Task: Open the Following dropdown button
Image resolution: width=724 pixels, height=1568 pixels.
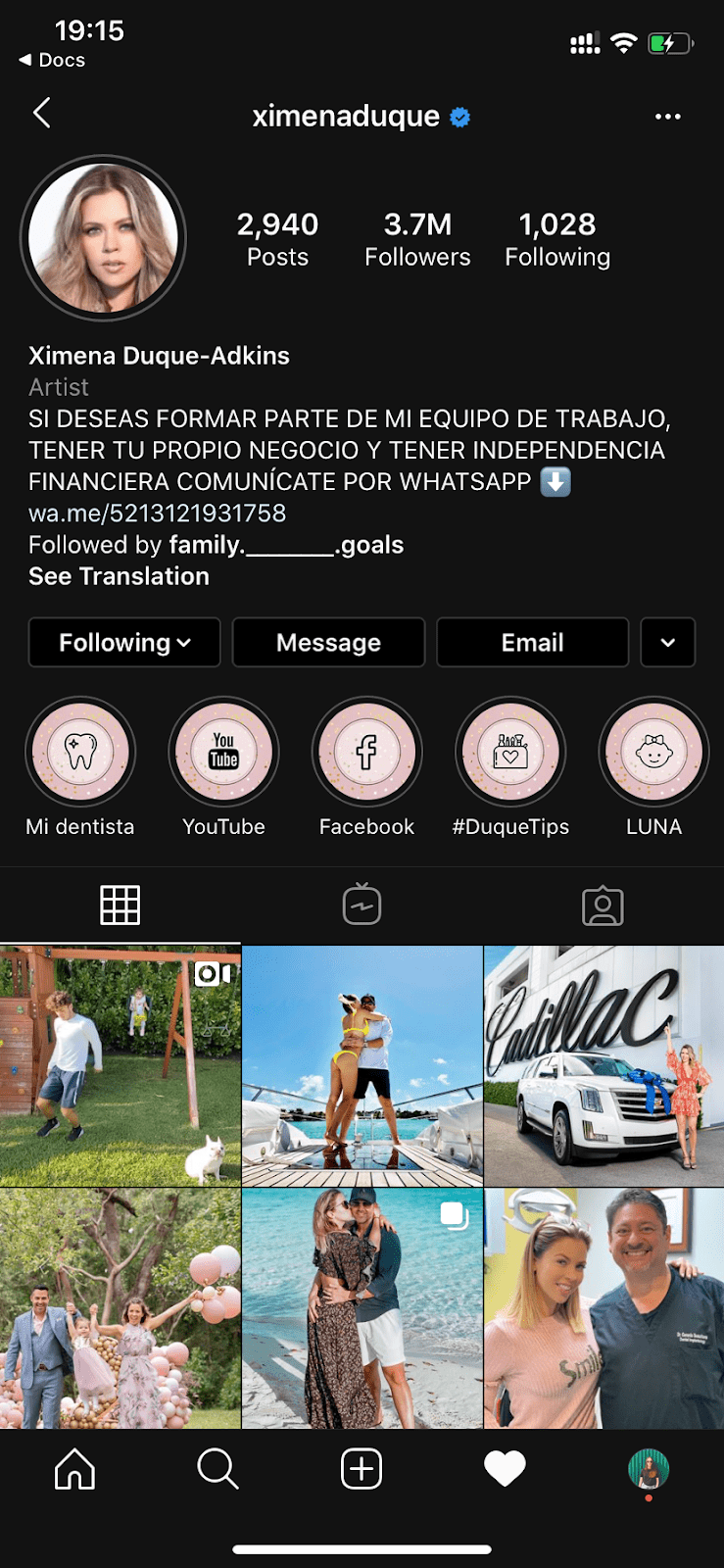Action: 124,643
